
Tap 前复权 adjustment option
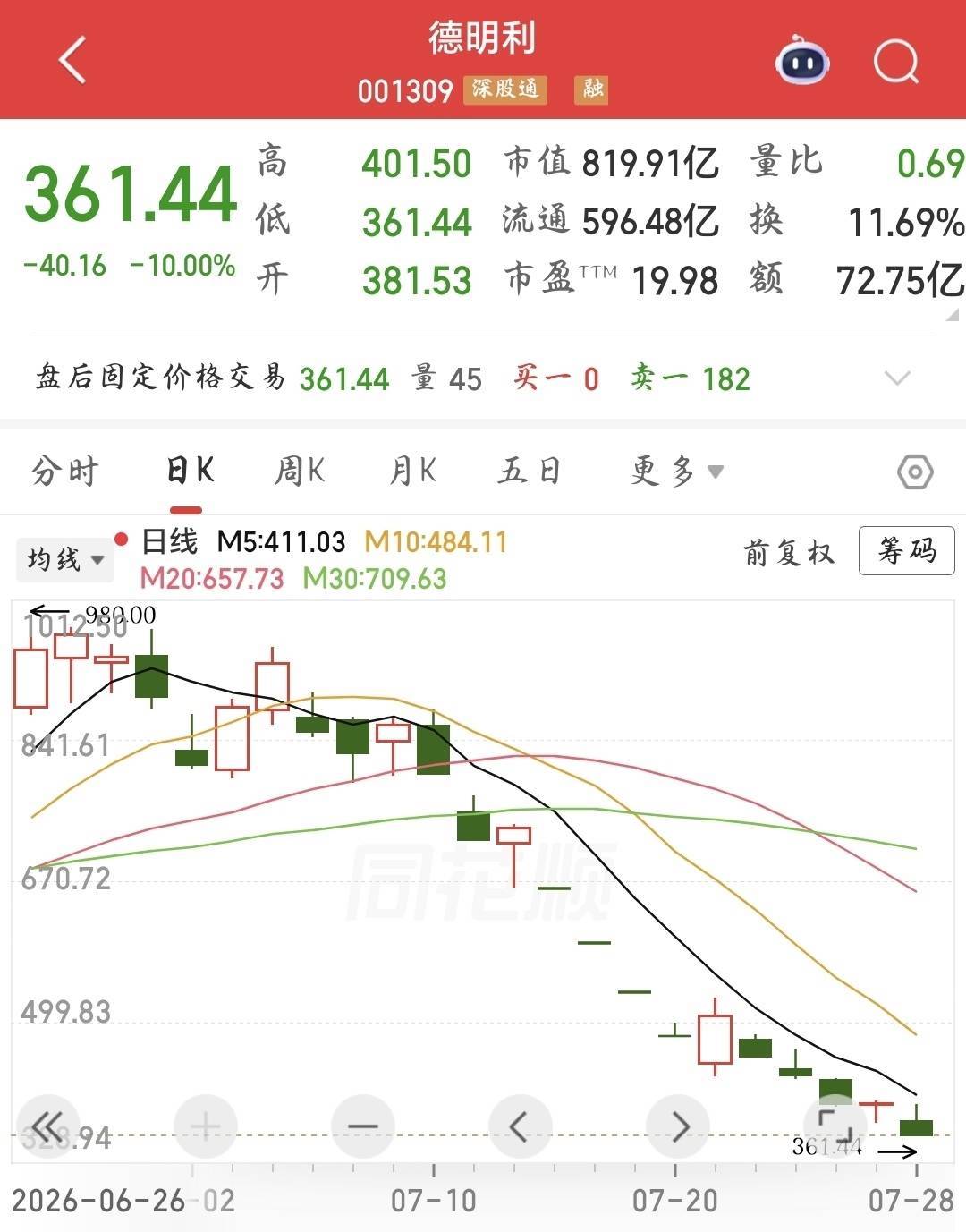point(788,553)
